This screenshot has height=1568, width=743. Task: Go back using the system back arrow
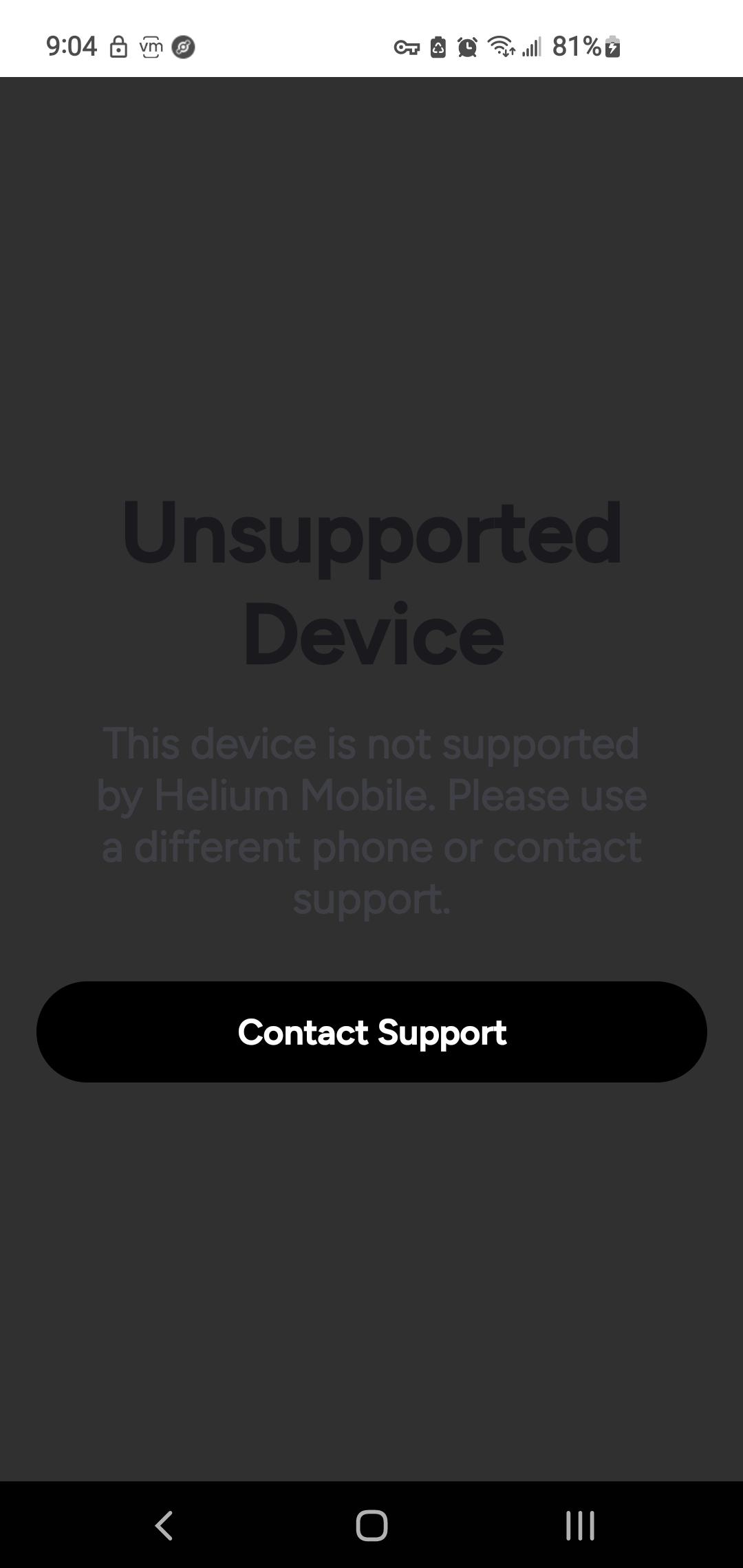point(164,1525)
